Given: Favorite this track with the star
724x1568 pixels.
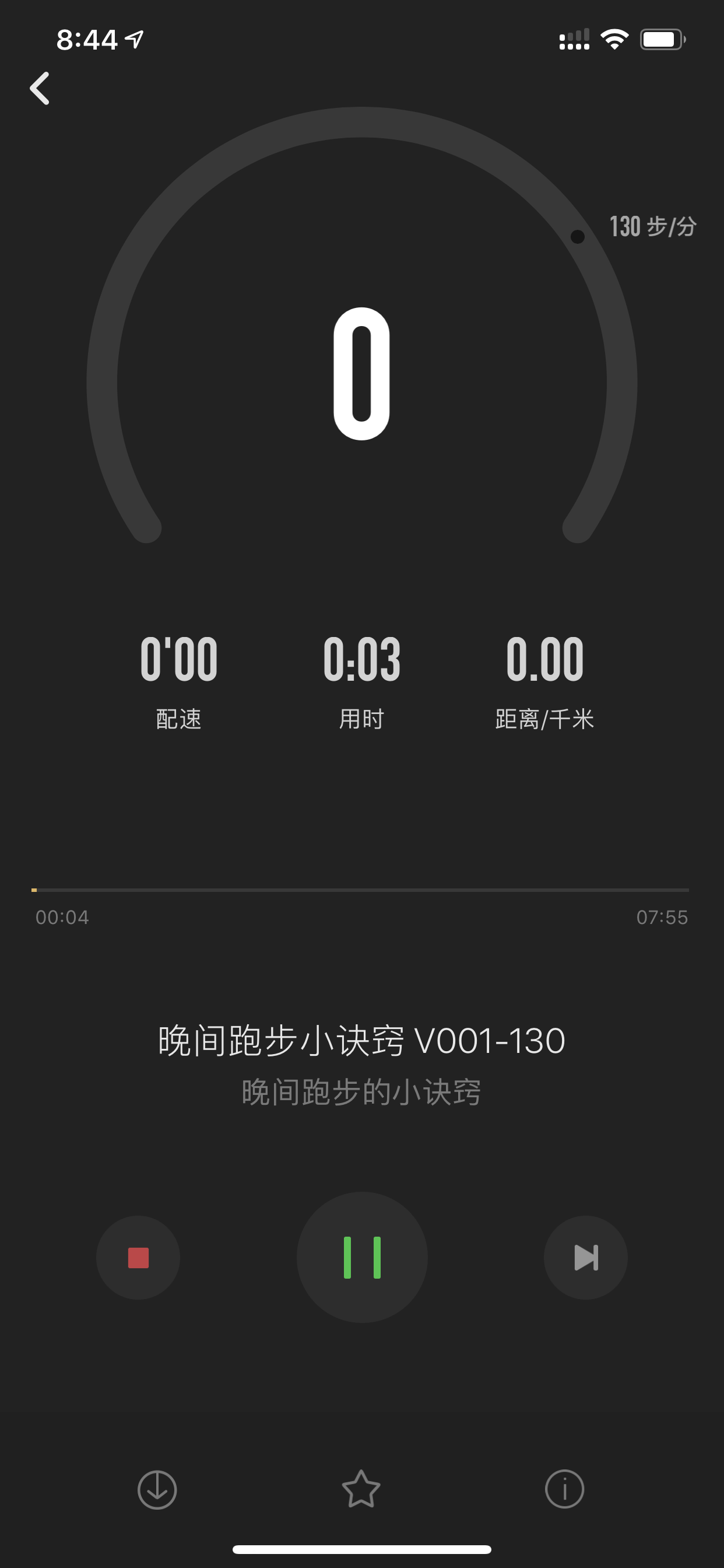Looking at the screenshot, I should coord(361,1489).
